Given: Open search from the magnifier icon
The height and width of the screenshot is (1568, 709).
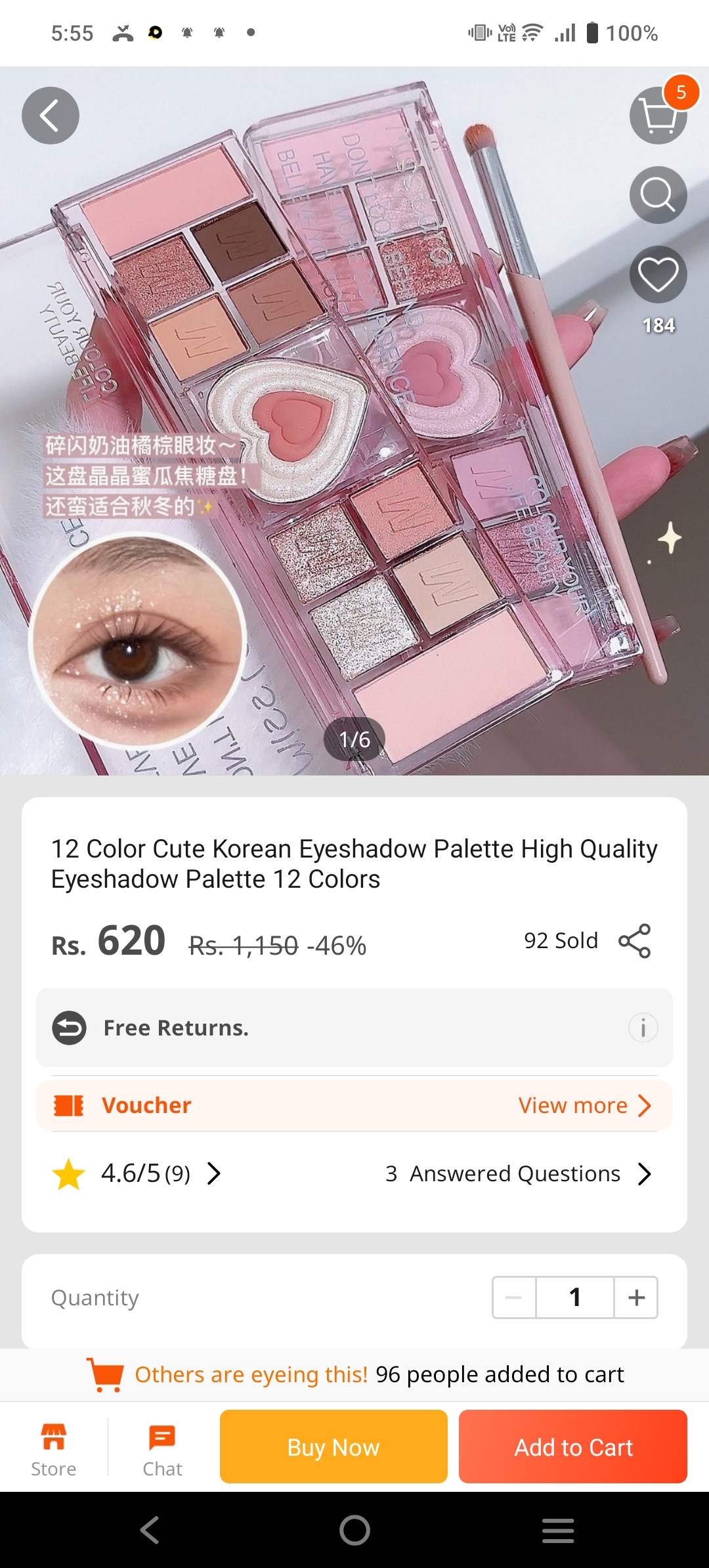Looking at the screenshot, I should coord(658,195).
